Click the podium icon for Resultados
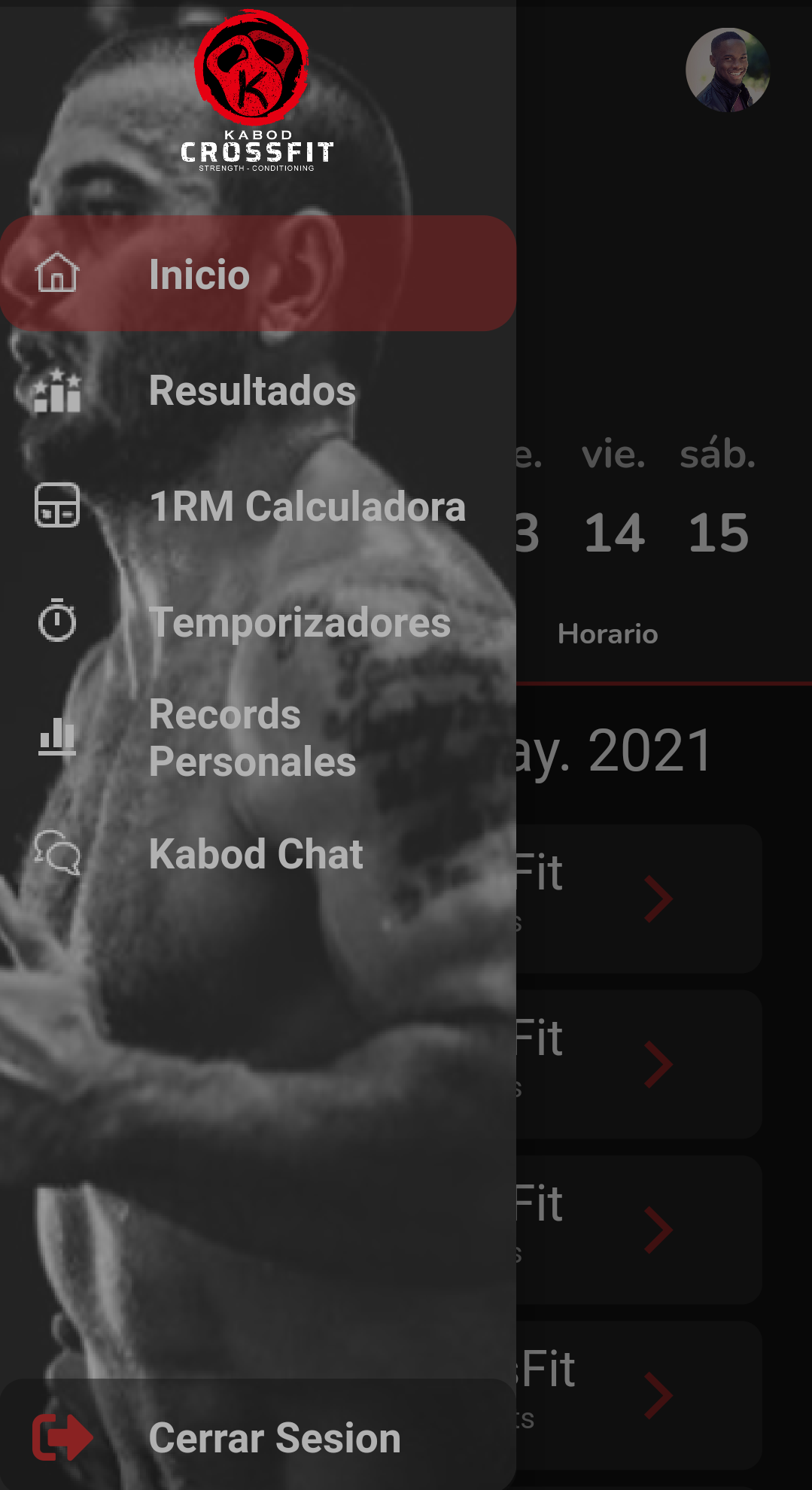This screenshot has height=1490, width=812. click(x=56, y=390)
